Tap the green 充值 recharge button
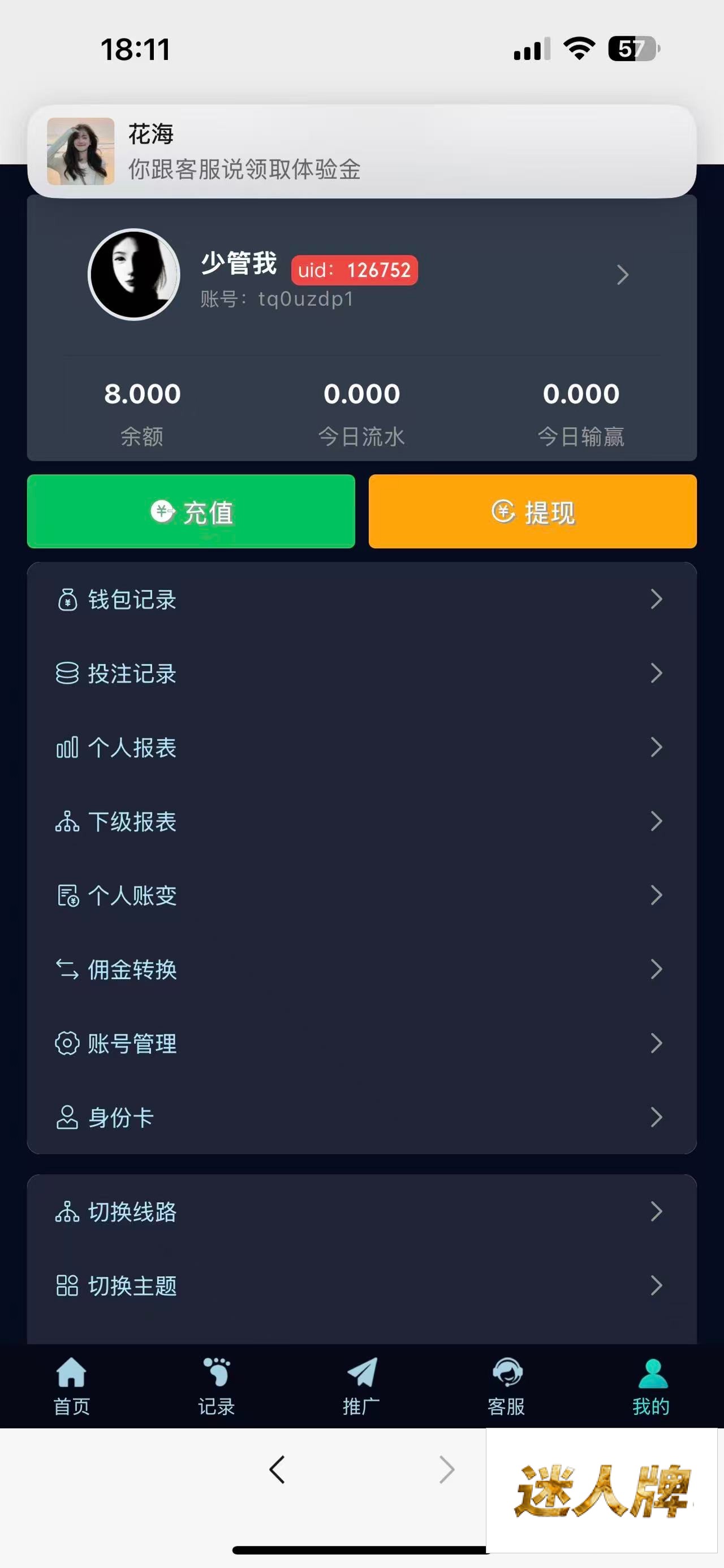The image size is (724, 1568). pyautogui.click(x=191, y=512)
